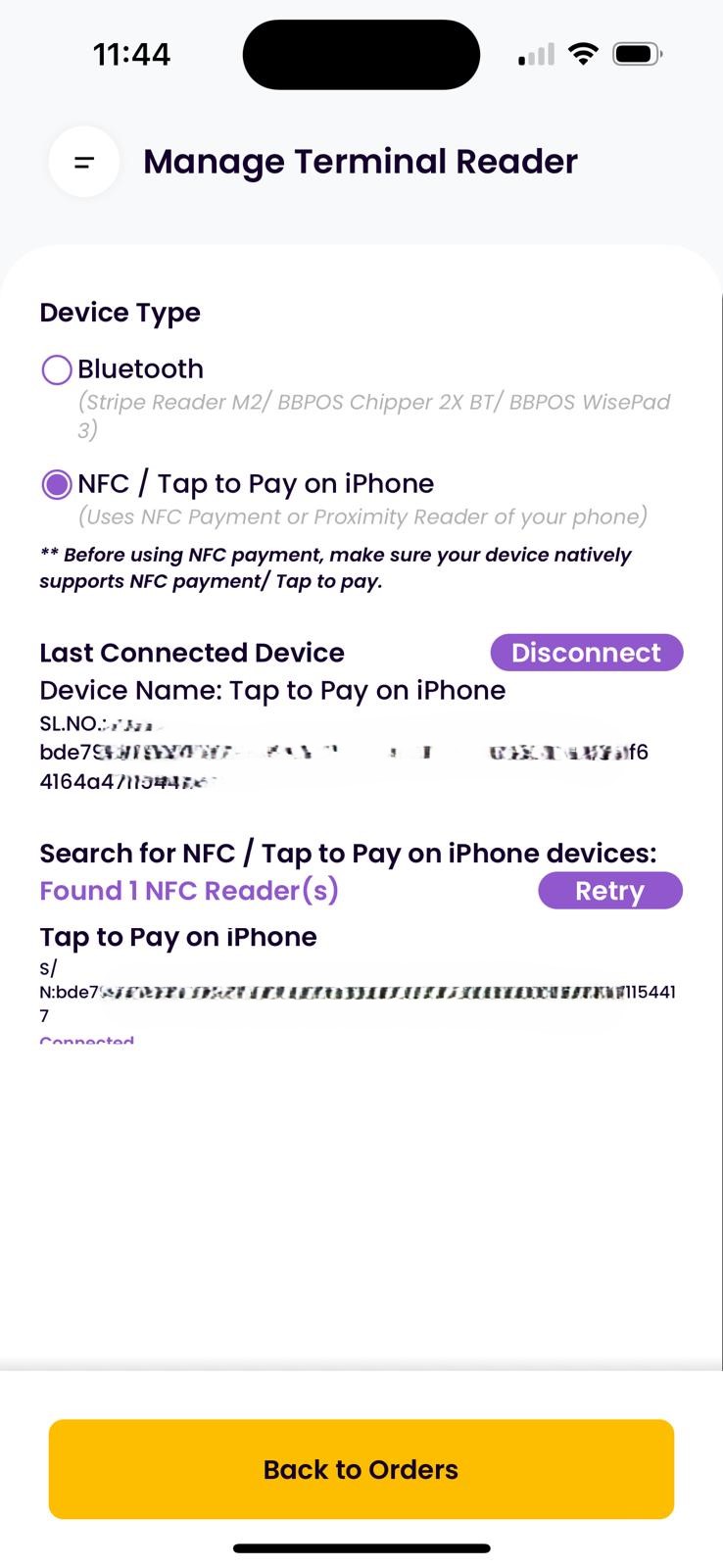Disconnect the last connected device
723x1568 pixels.
tap(586, 653)
